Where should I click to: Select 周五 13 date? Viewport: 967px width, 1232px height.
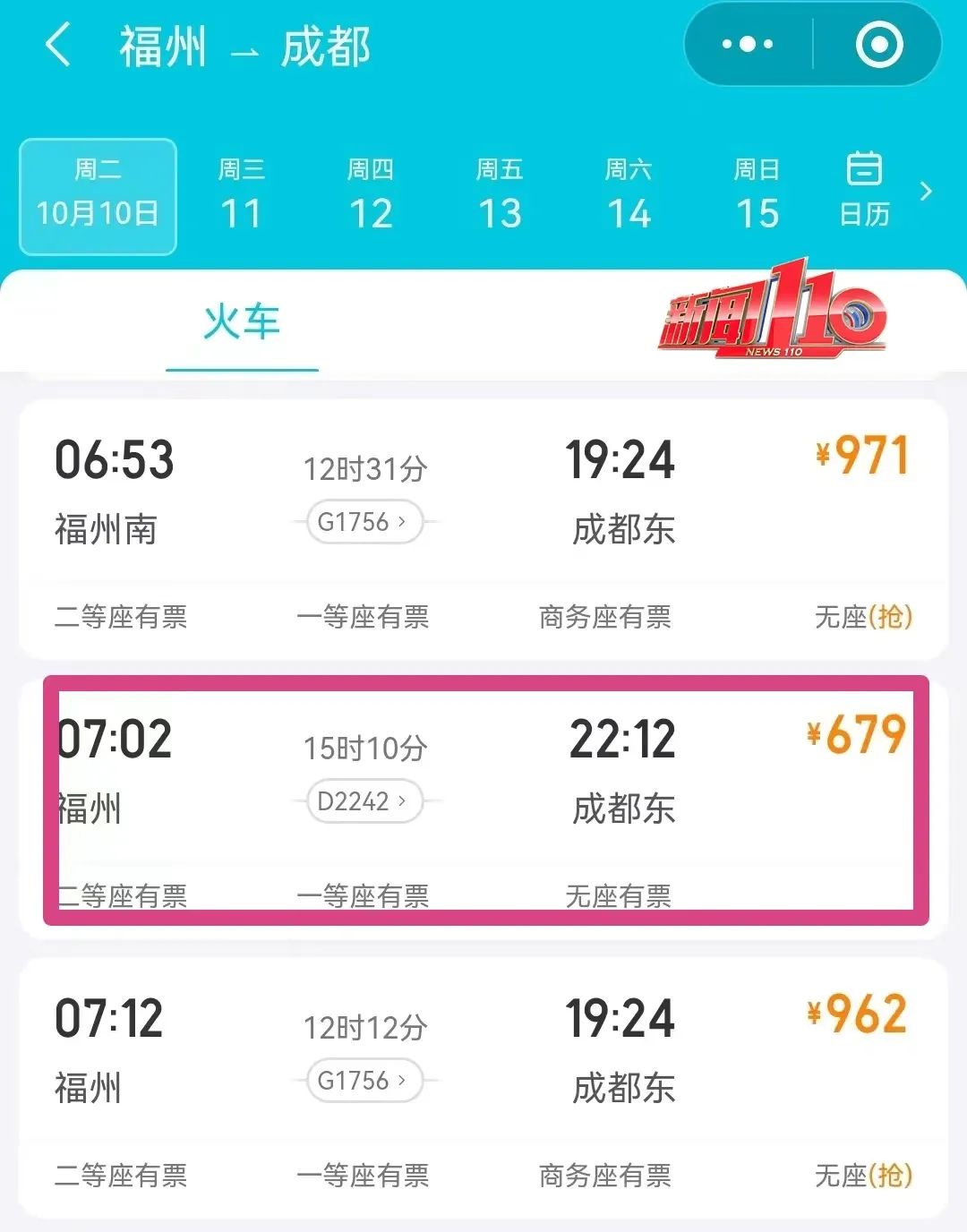[x=499, y=196]
